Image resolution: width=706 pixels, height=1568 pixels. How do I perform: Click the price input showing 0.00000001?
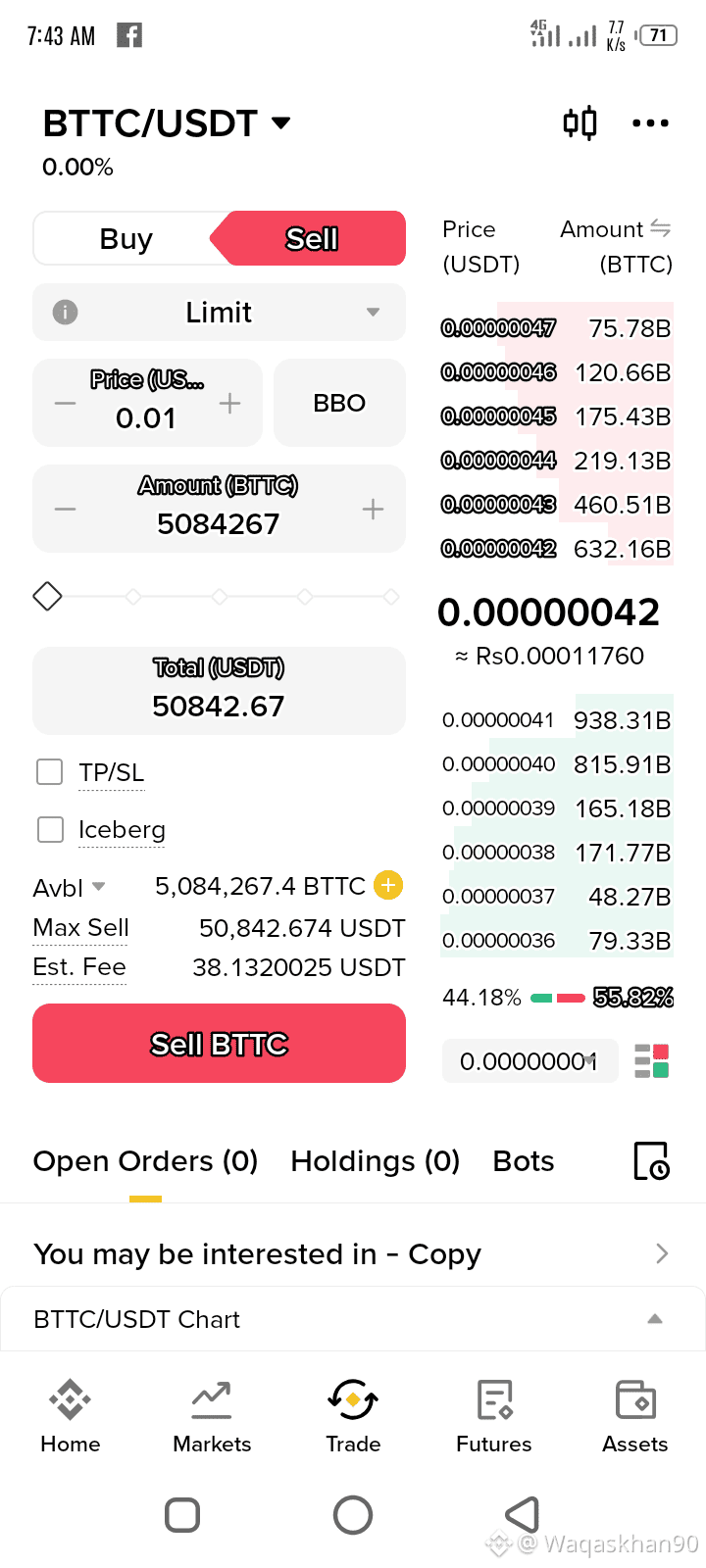(529, 1060)
